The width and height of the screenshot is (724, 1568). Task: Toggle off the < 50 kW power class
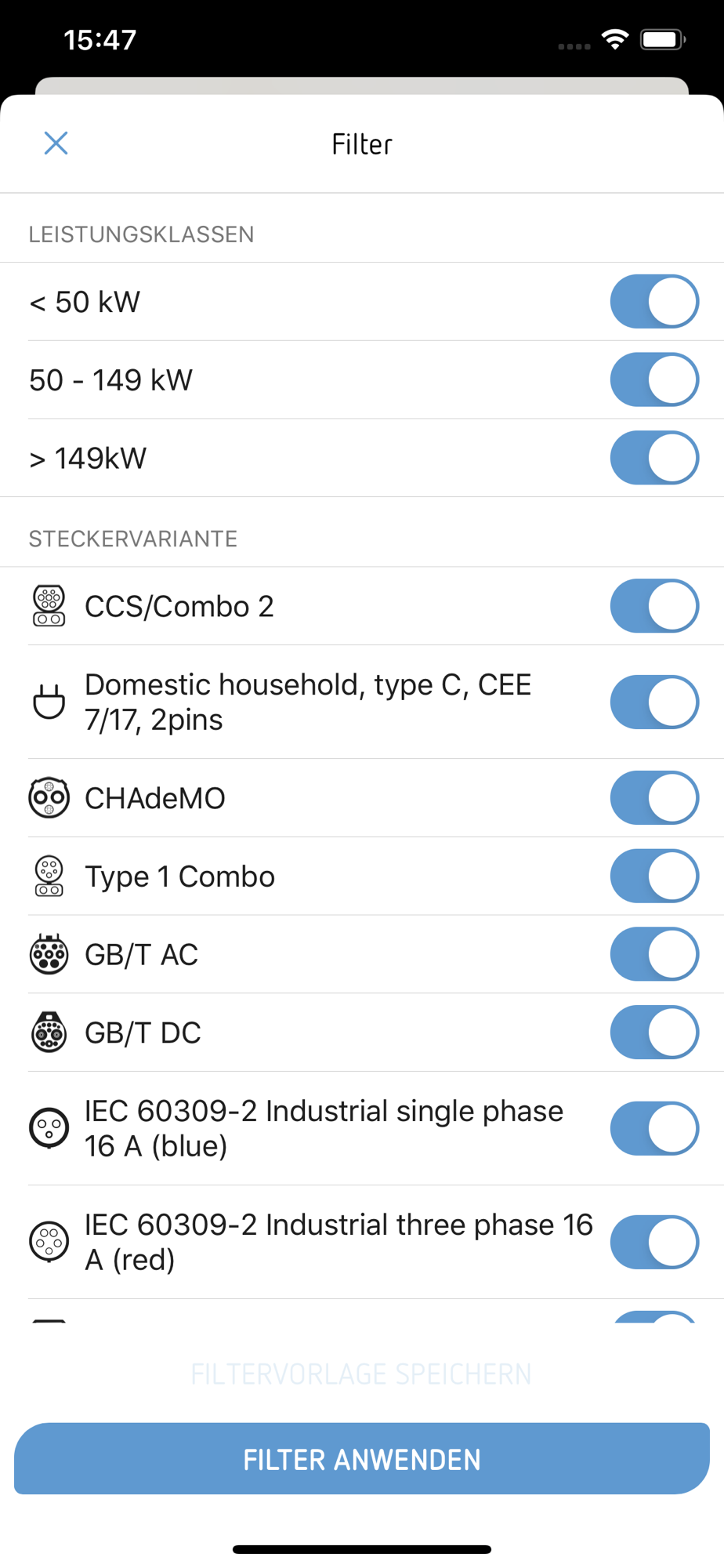pos(654,302)
